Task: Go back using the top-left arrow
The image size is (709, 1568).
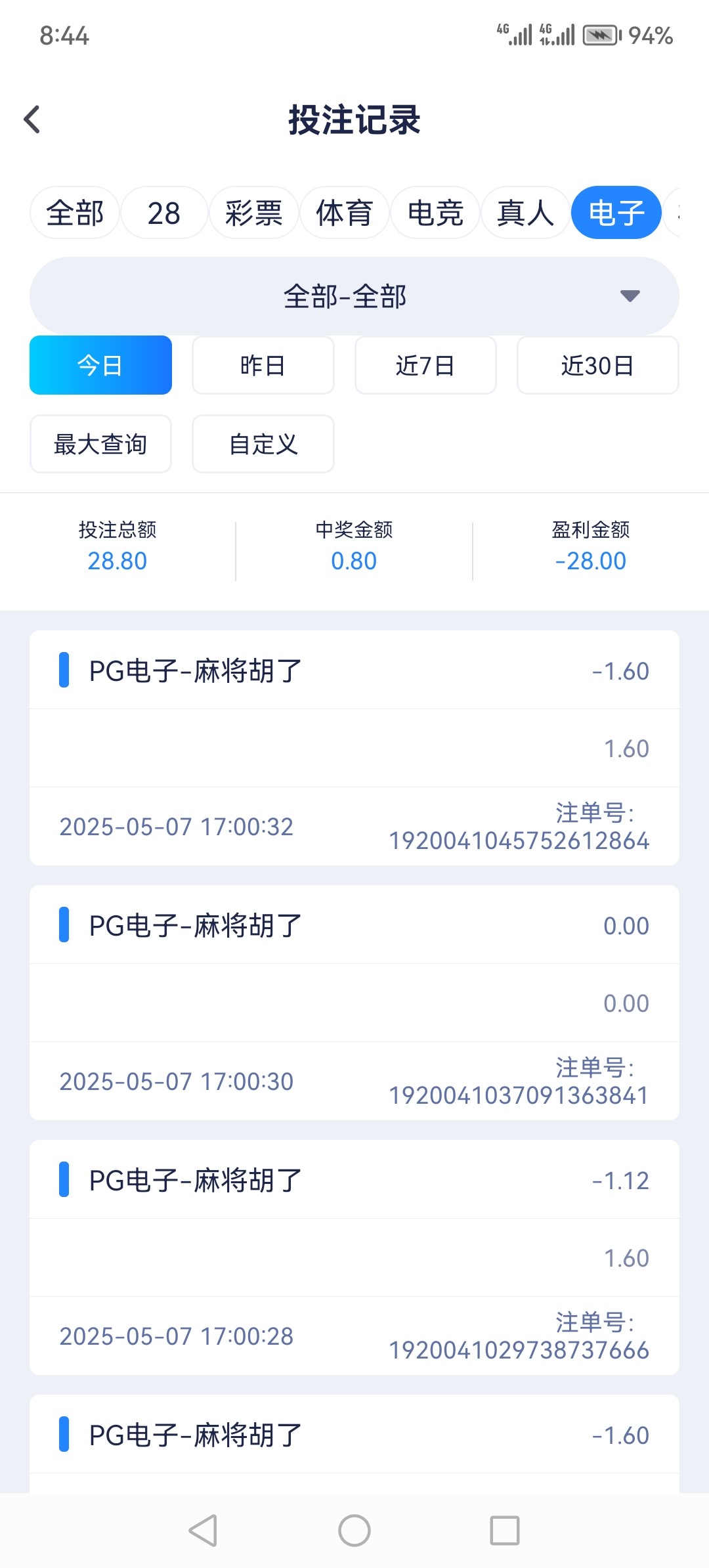Action: click(32, 120)
